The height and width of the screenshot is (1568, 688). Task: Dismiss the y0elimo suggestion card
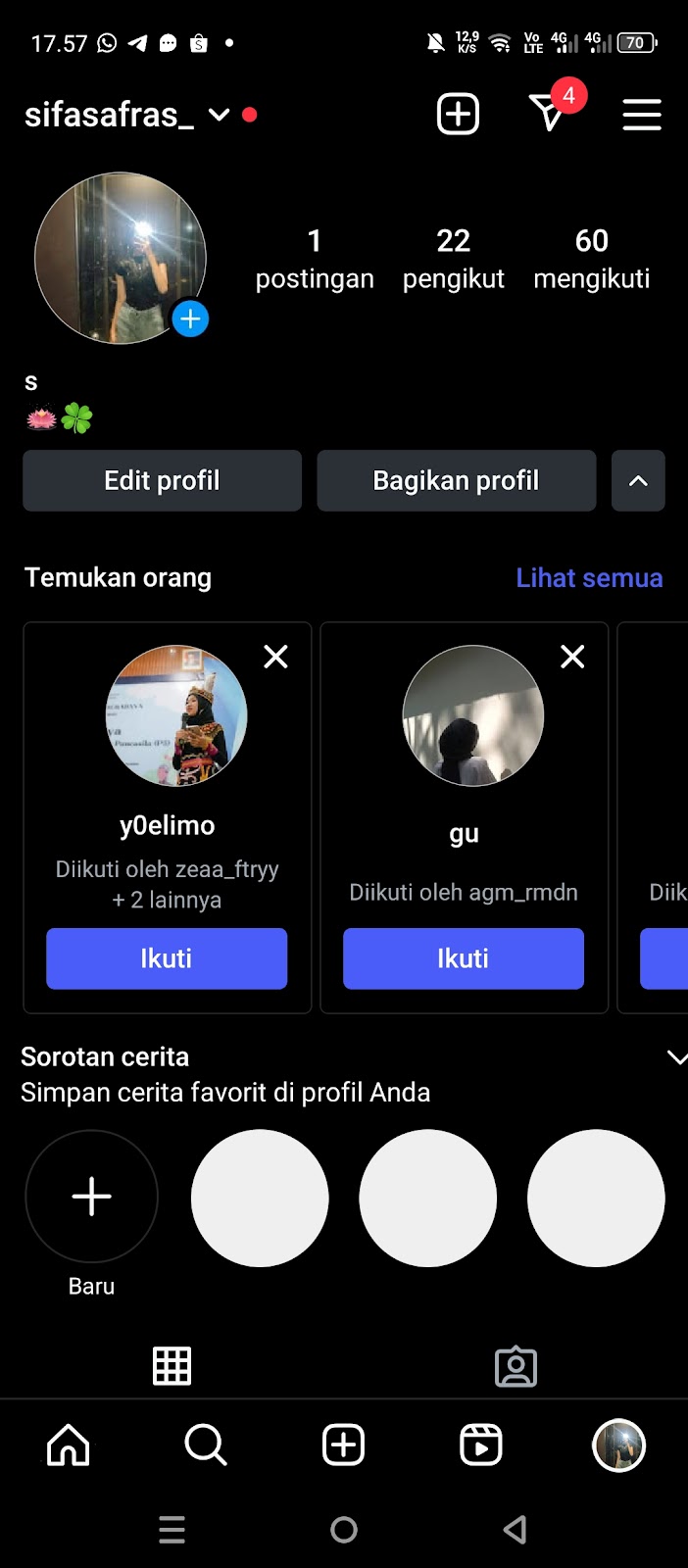click(x=276, y=657)
